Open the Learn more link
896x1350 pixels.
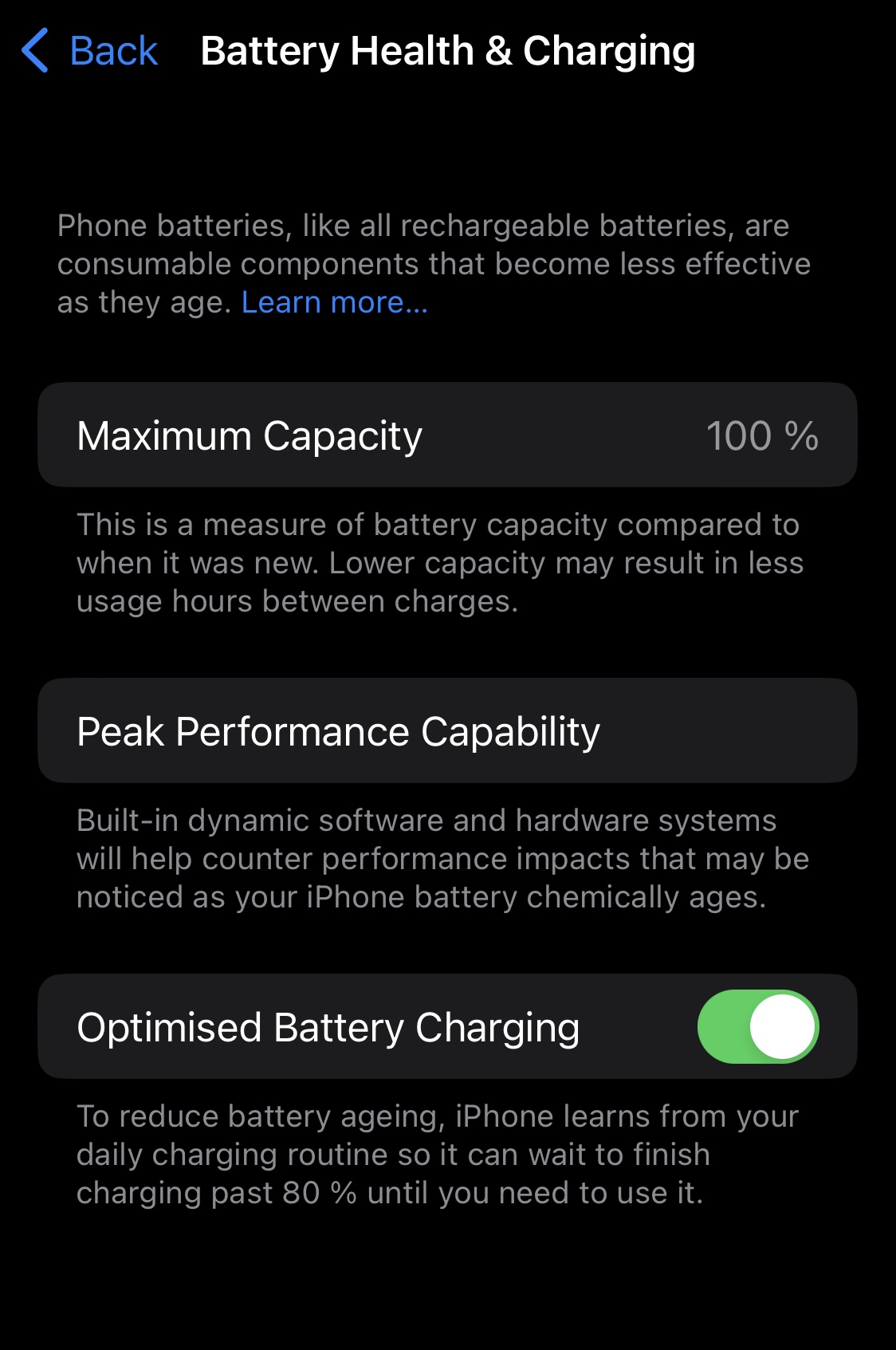[335, 303]
